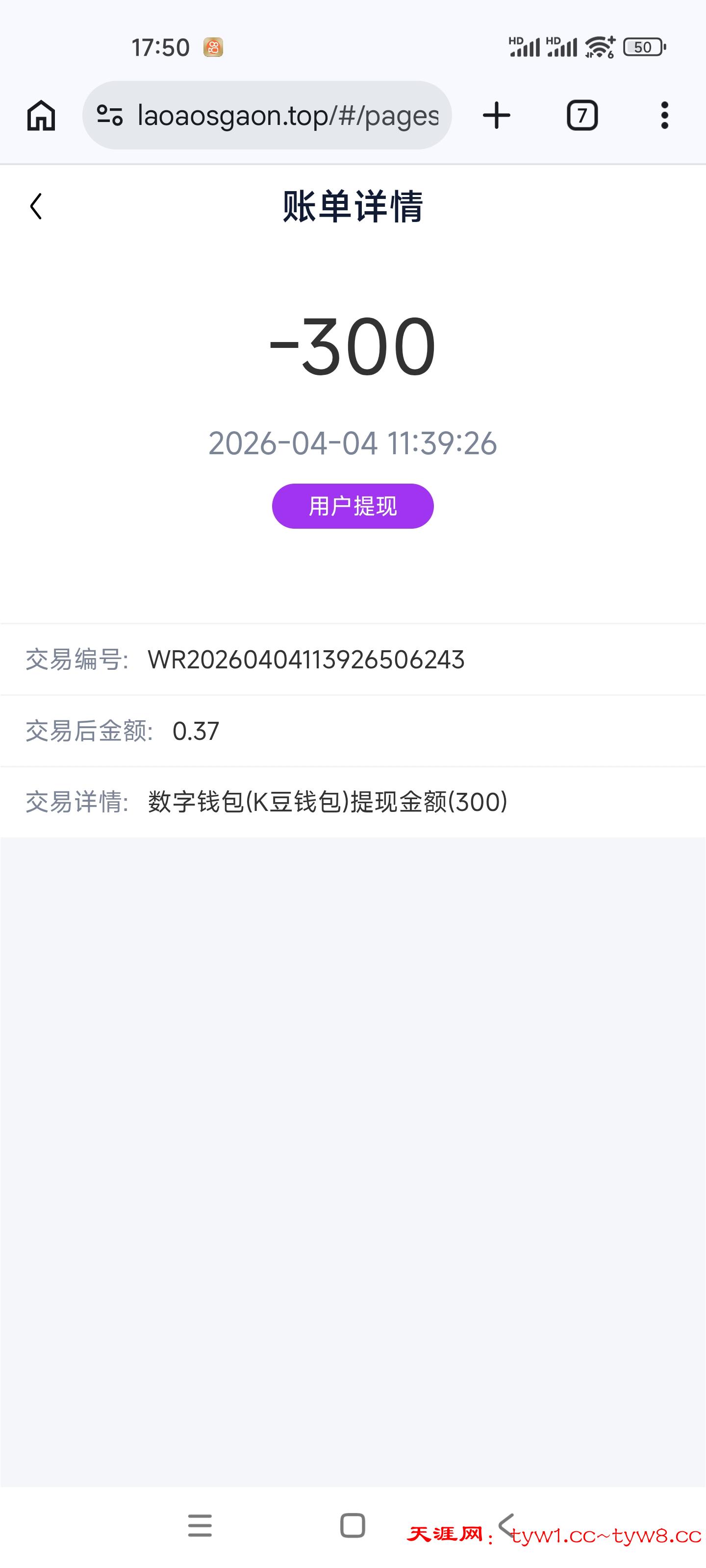This screenshot has height=1568, width=706.
Task: Tap the laoaosgaon.top address bar
Action: [287, 115]
